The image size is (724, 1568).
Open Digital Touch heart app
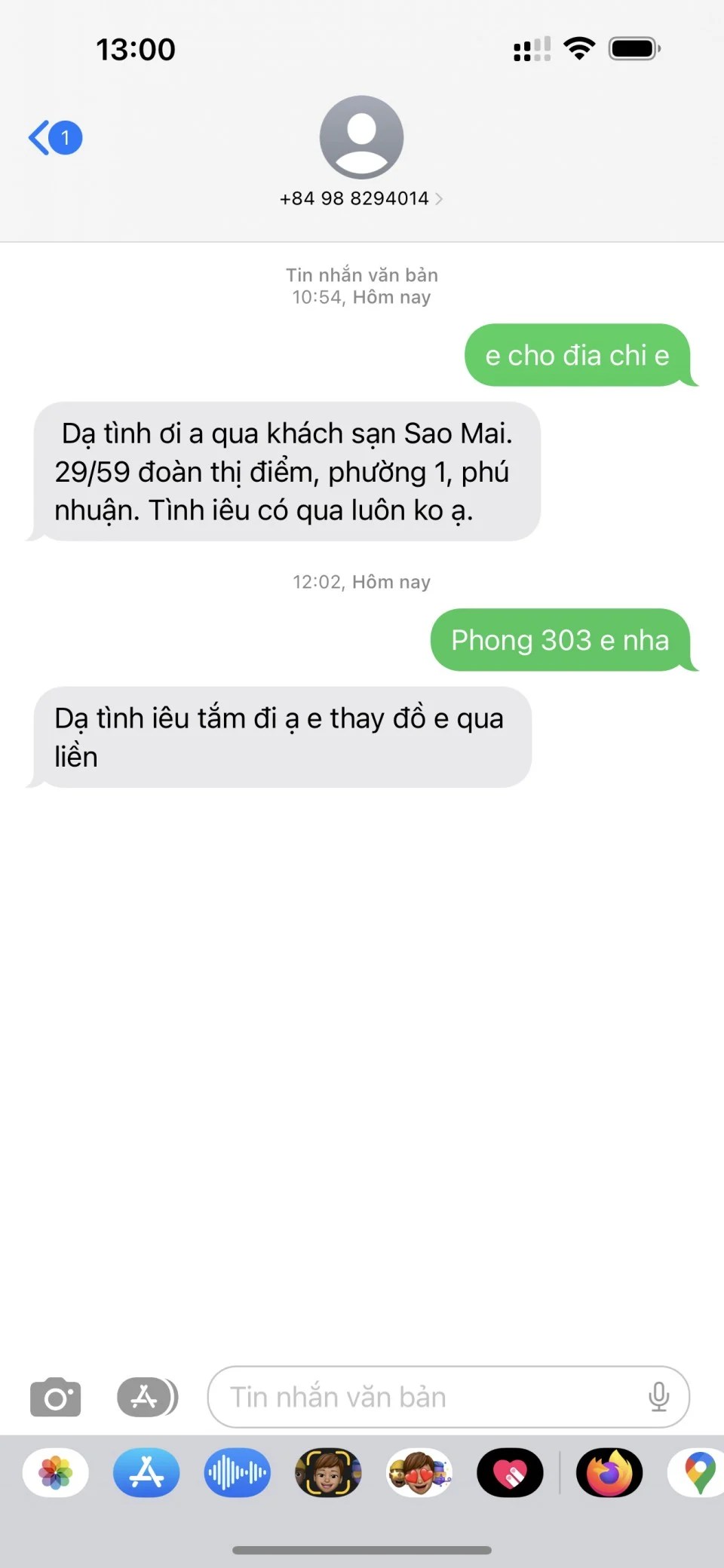(510, 1472)
